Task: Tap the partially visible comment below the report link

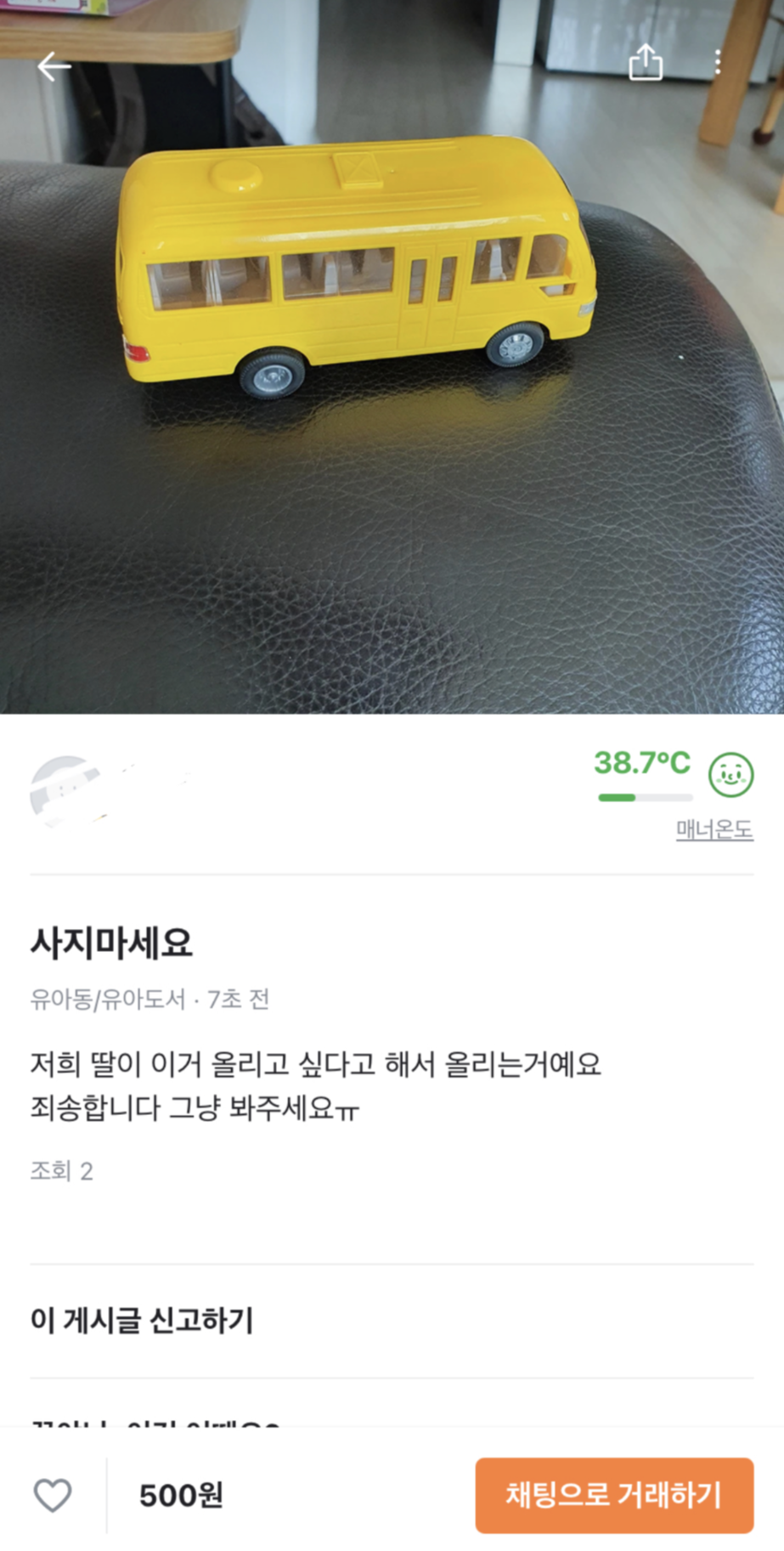Action: click(153, 1428)
